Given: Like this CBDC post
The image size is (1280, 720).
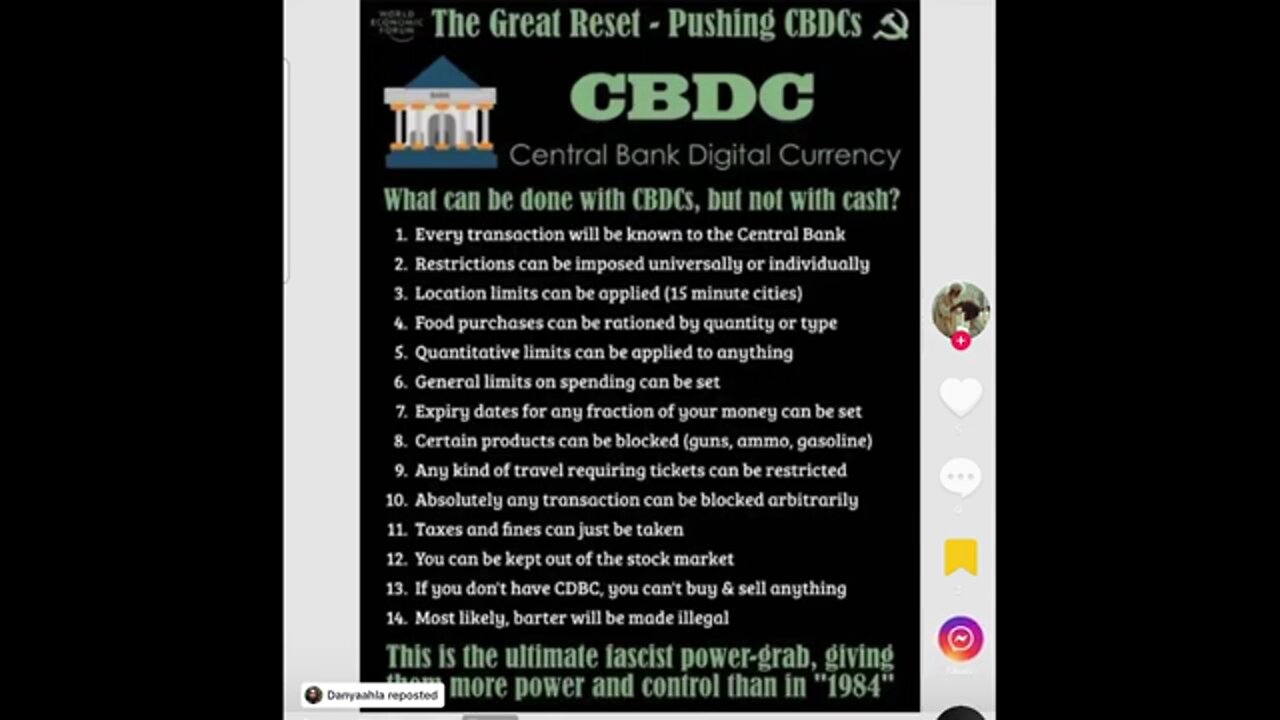Looking at the screenshot, I should (960, 397).
